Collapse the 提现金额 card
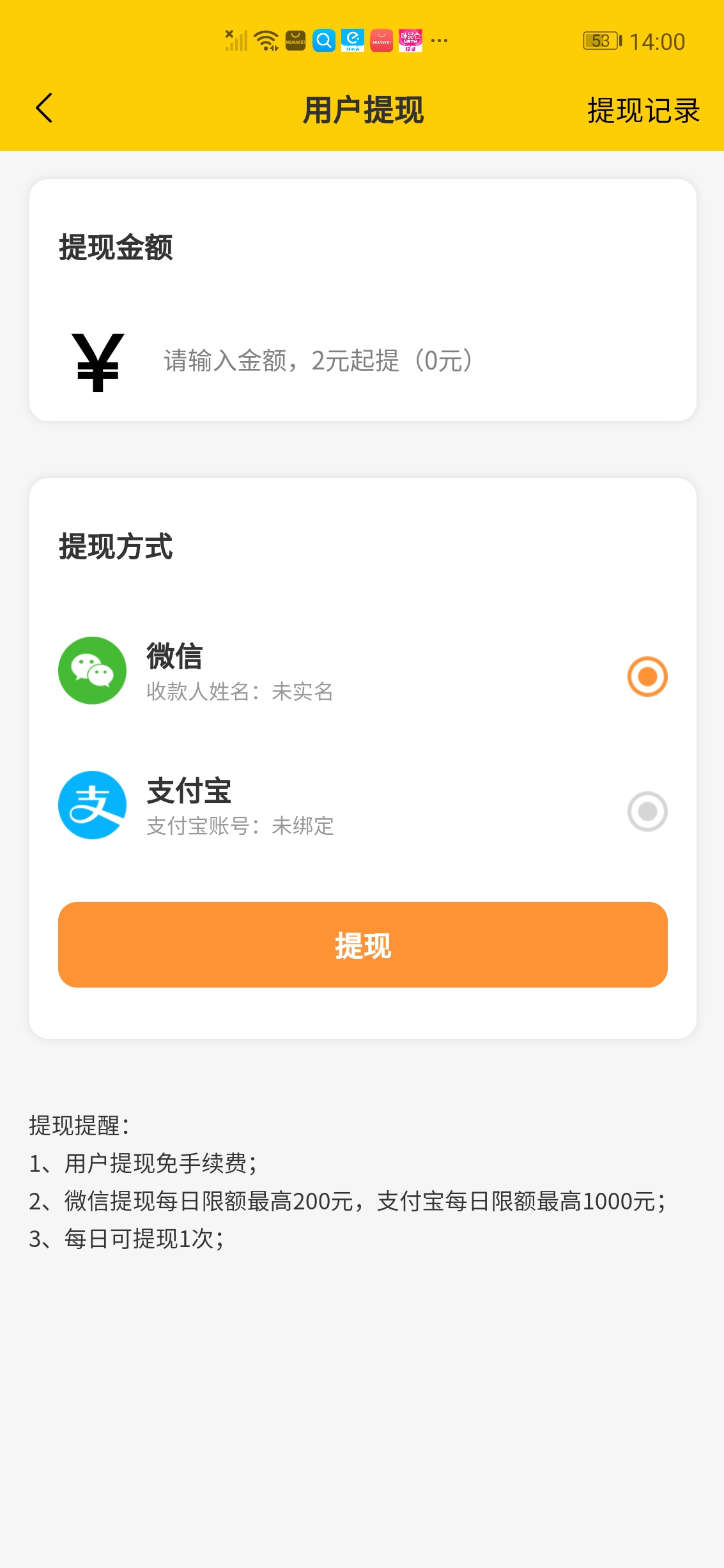 pyautogui.click(x=118, y=248)
